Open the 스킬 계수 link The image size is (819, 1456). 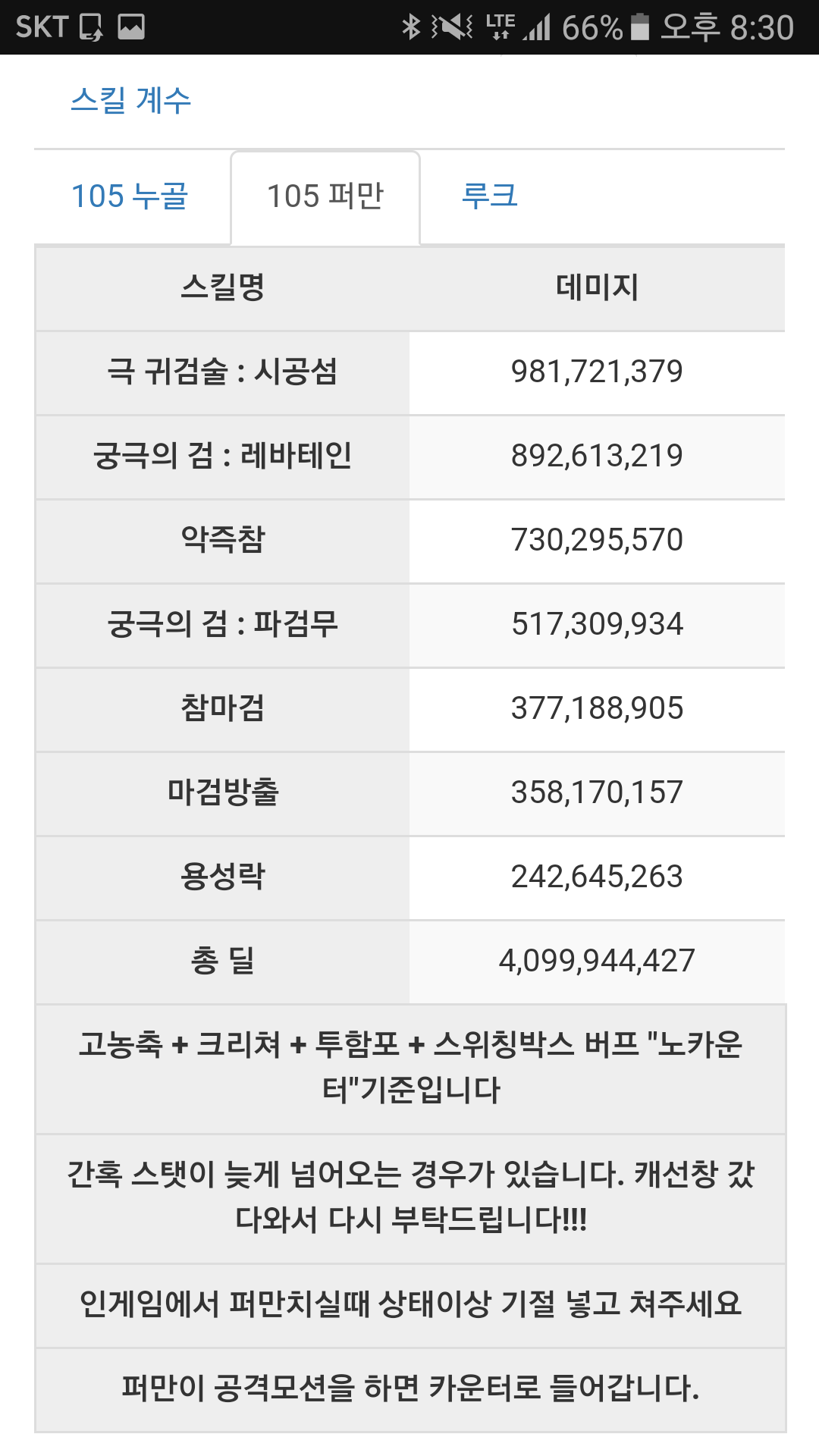[130, 100]
